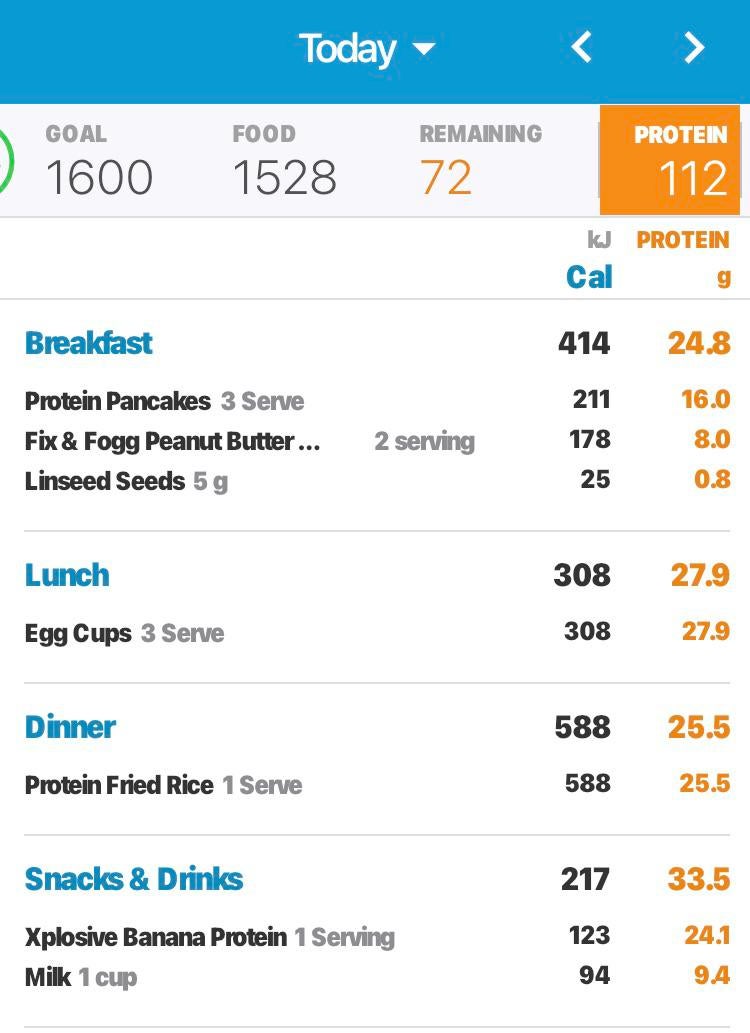This screenshot has height=1033, width=750.
Task: Open the Protein Fried Rice entry
Action: [163, 785]
